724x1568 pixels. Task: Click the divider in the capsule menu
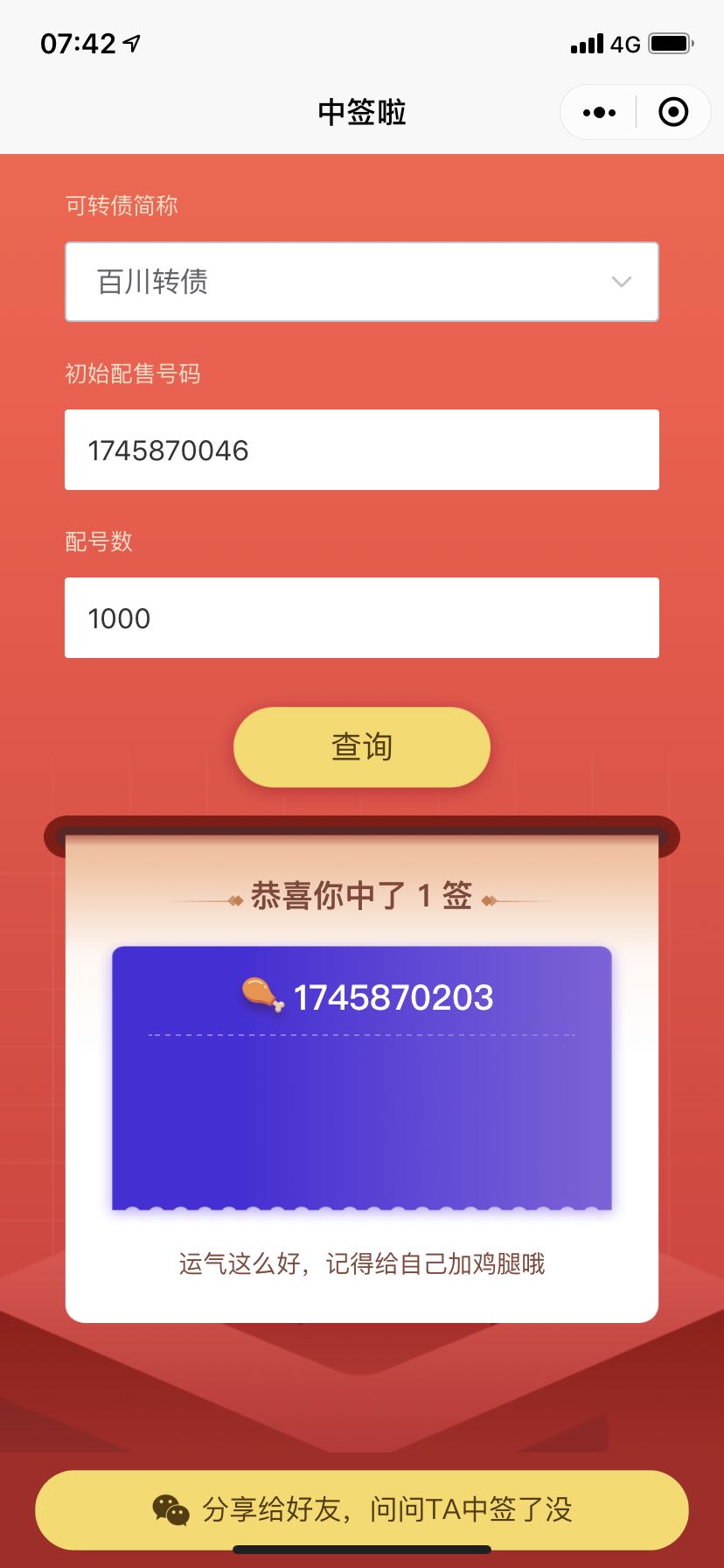[635, 112]
